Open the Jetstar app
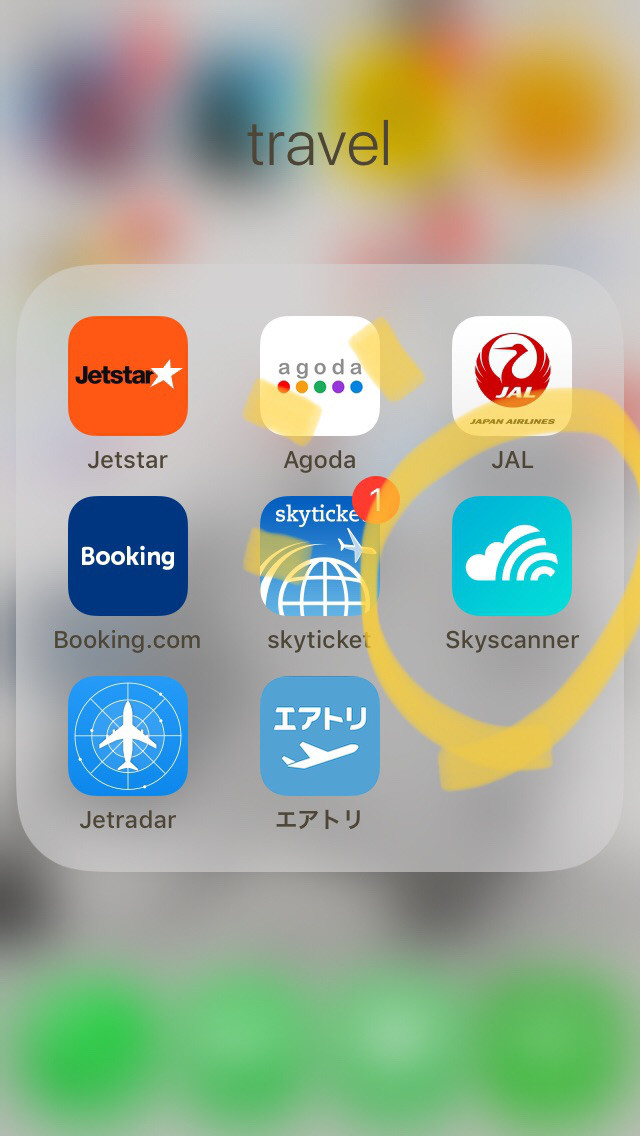The height and width of the screenshot is (1136, 640). [128, 376]
